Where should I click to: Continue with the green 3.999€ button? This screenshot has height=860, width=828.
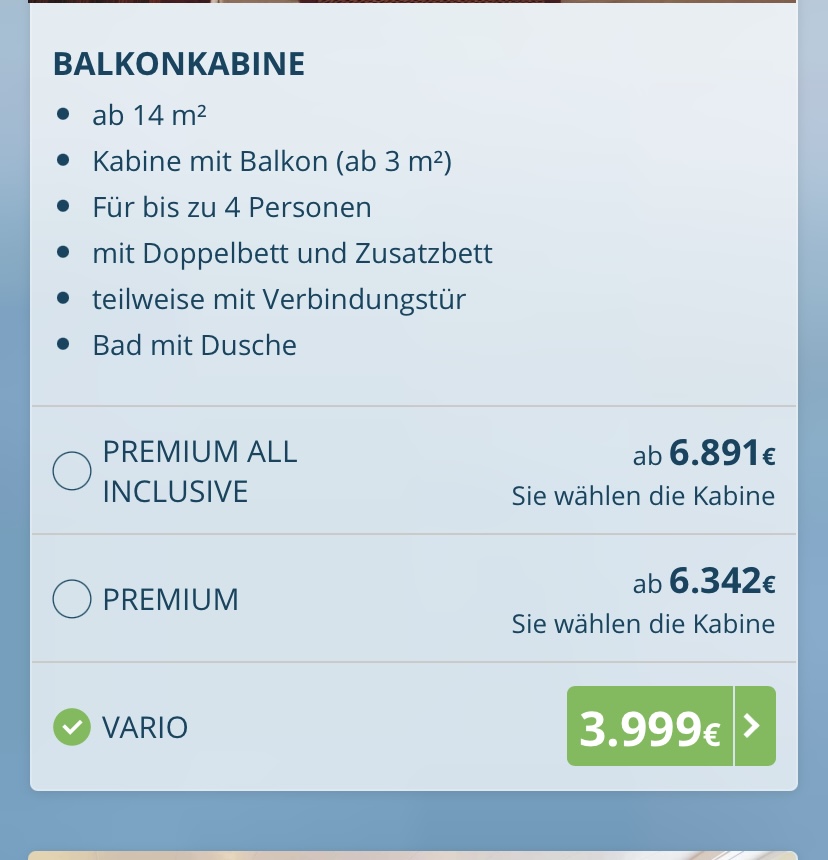(x=671, y=726)
